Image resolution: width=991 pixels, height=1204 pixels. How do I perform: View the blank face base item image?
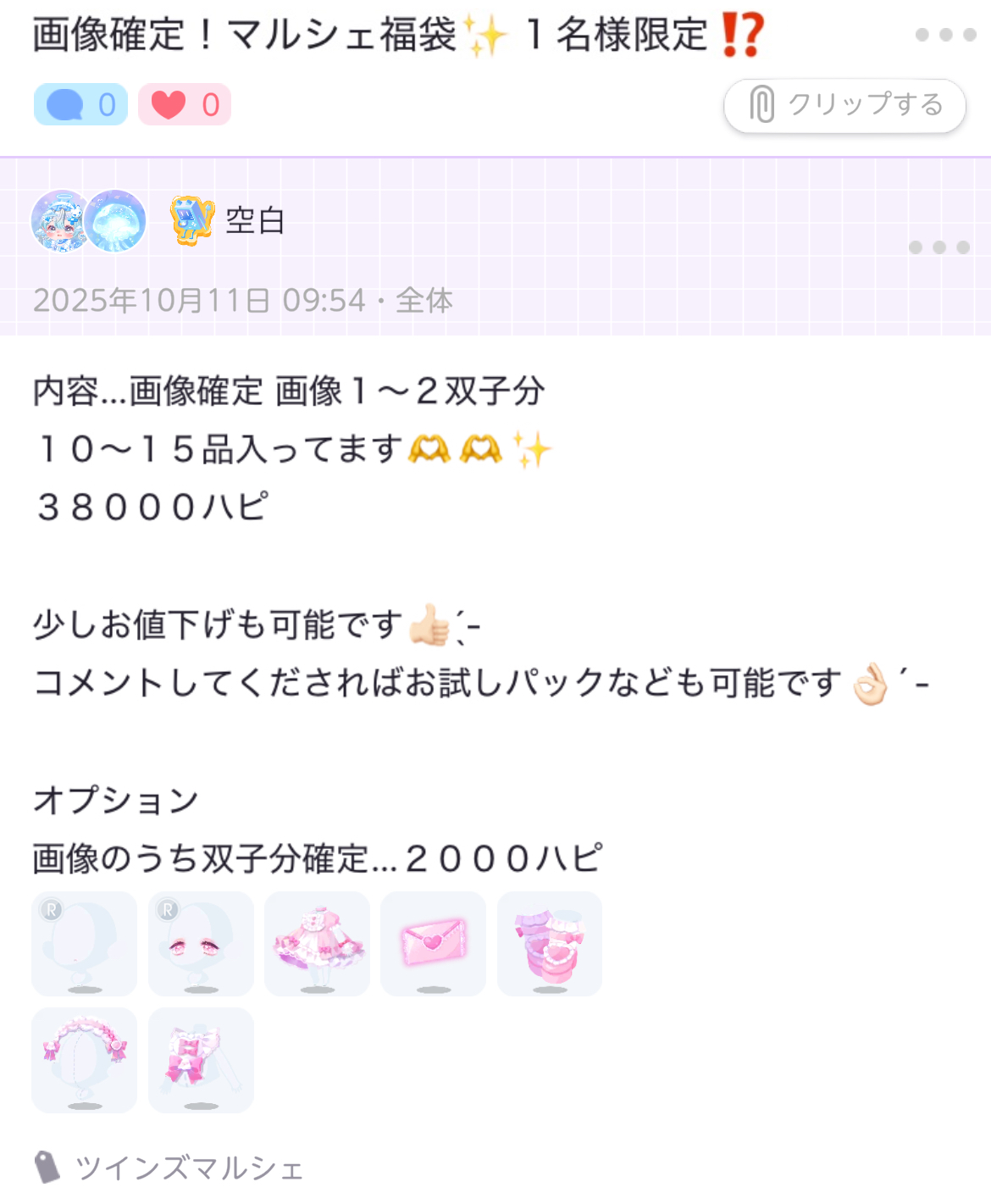point(84,943)
